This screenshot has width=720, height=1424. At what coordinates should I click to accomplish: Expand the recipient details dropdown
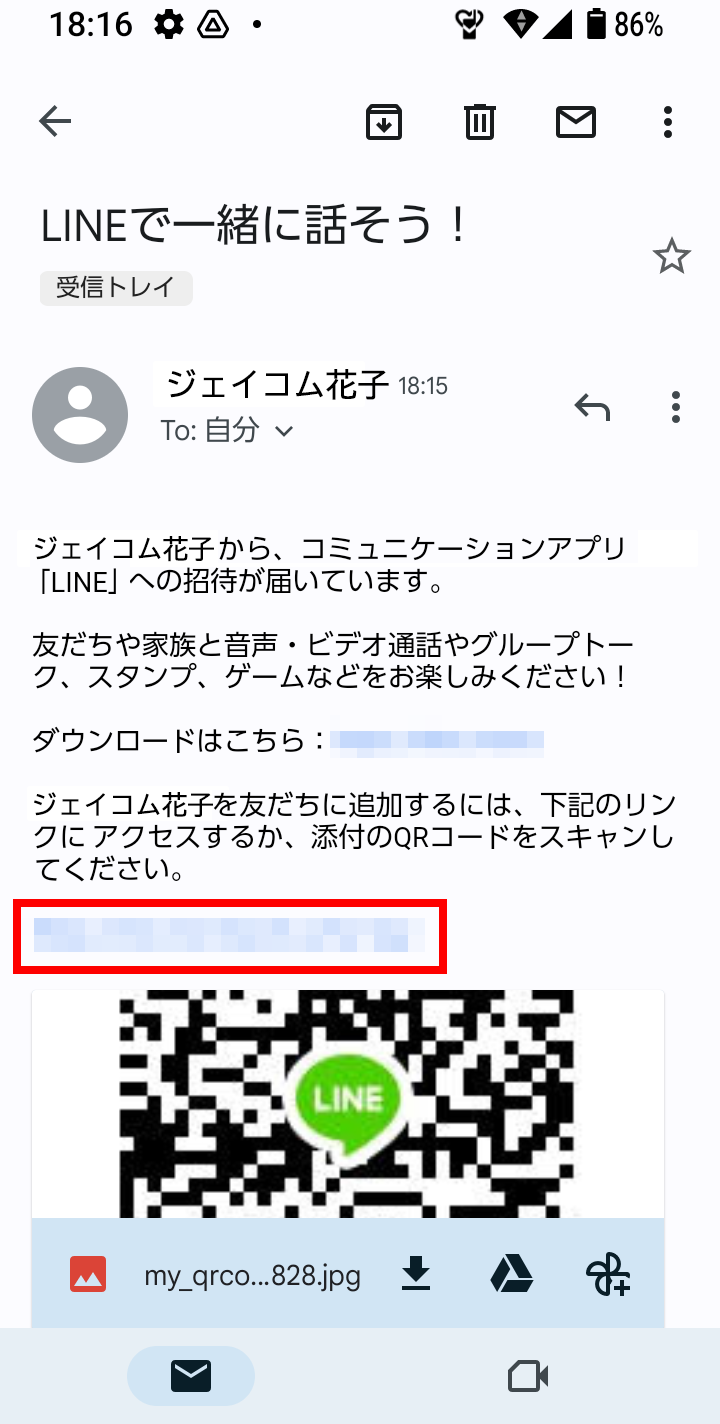click(x=284, y=431)
